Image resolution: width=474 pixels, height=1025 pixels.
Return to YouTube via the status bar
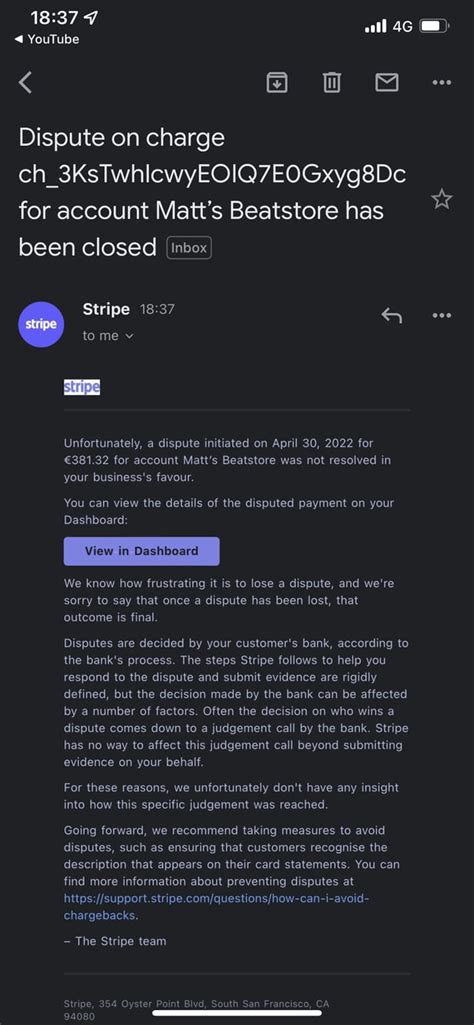pyautogui.click(x=47, y=39)
